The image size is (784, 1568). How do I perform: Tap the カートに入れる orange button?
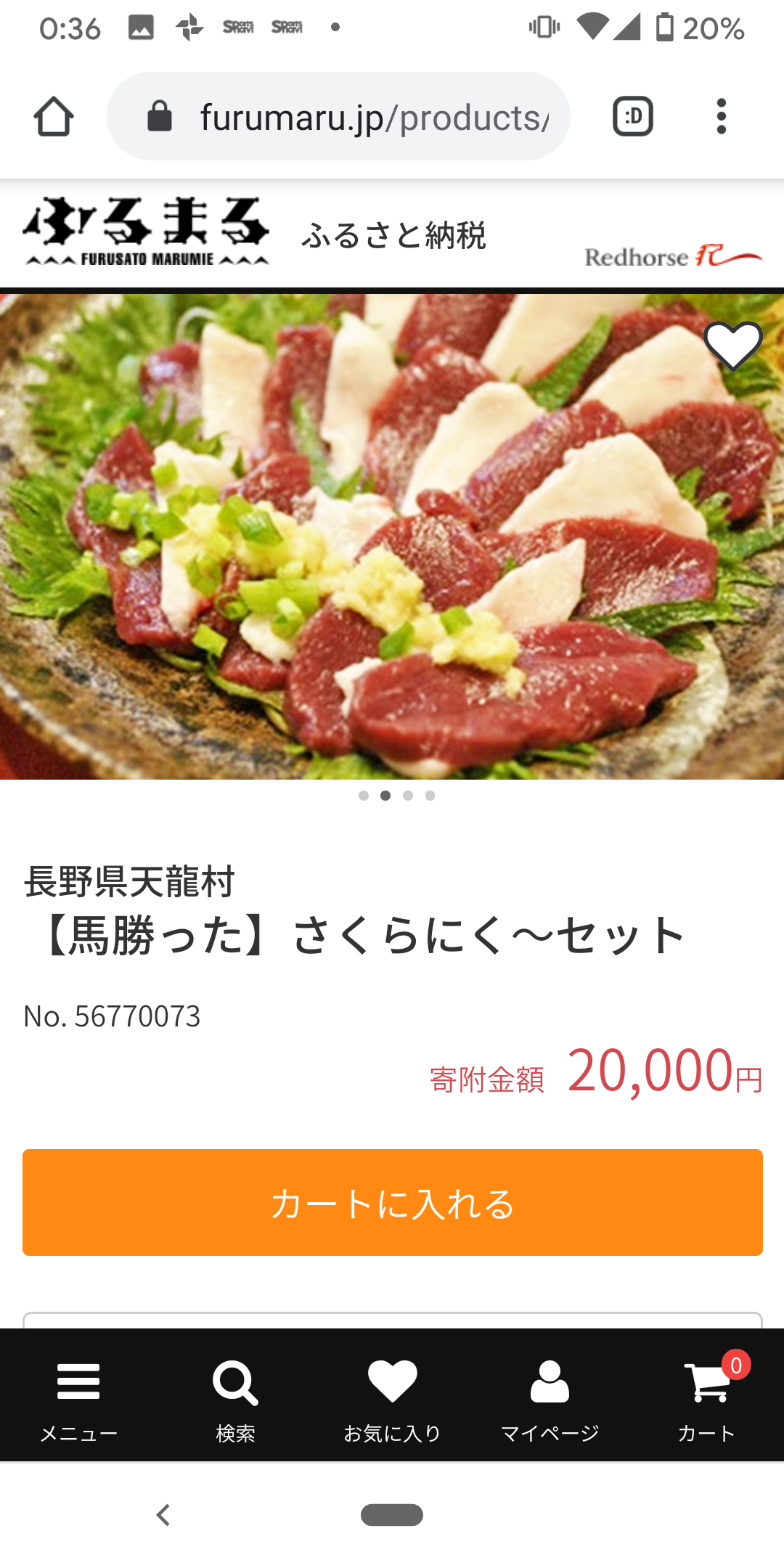pyautogui.click(x=392, y=1202)
